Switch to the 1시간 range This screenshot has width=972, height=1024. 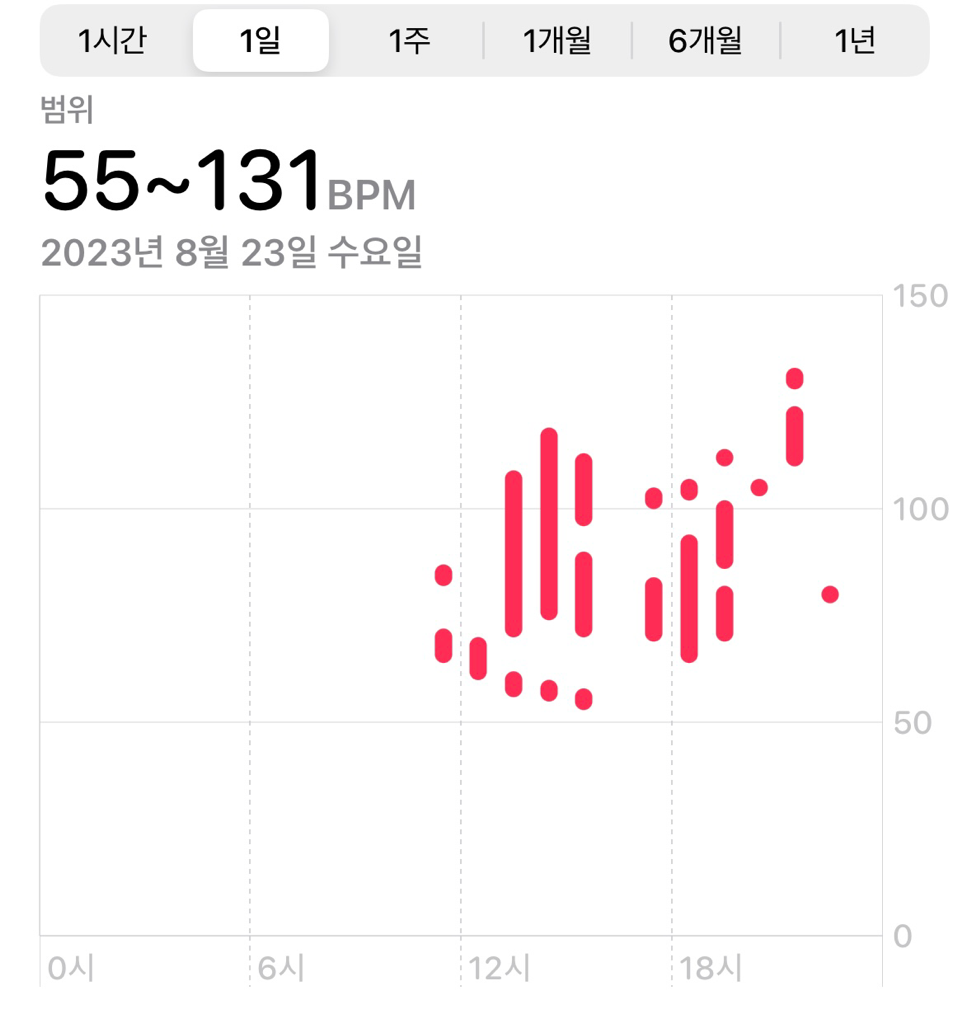[x=113, y=41]
